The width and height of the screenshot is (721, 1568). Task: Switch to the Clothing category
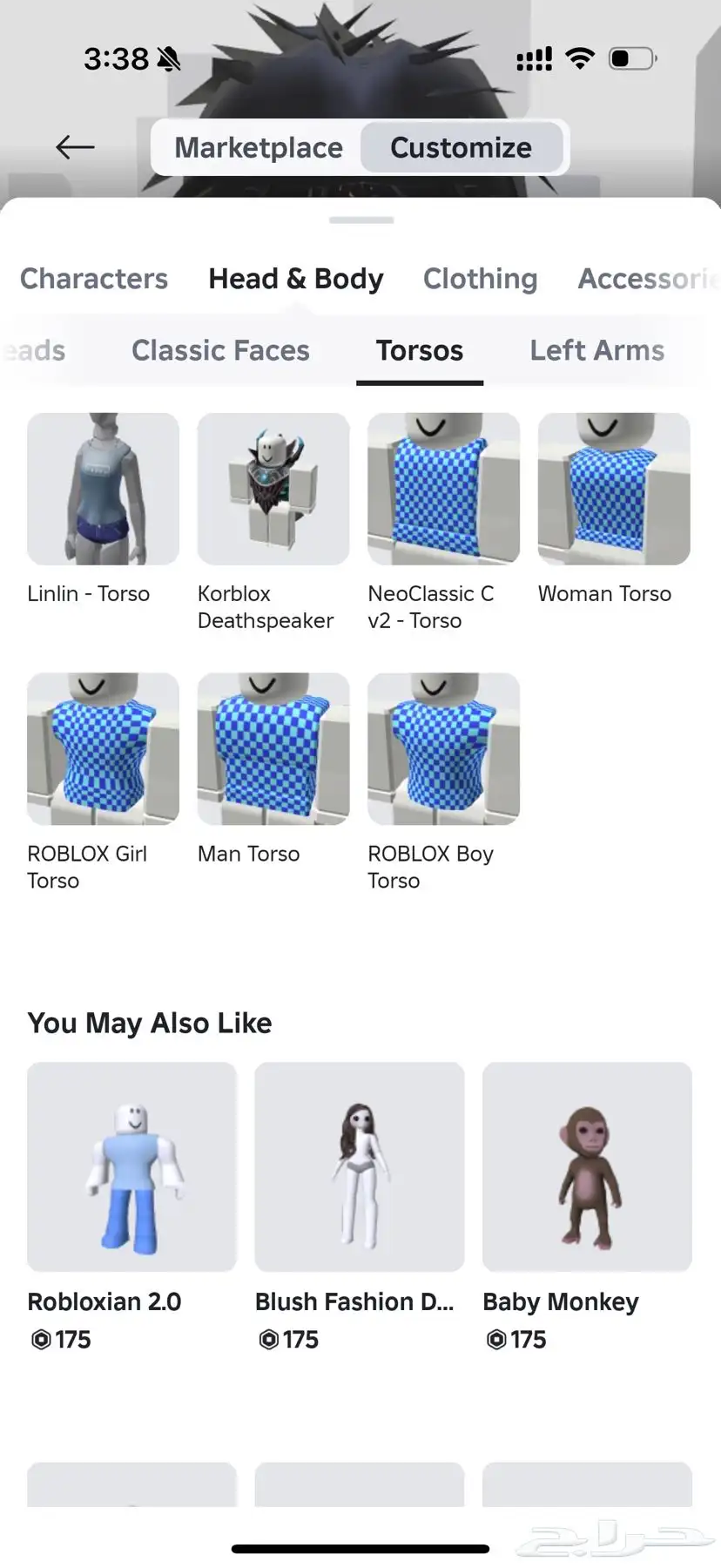480,279
